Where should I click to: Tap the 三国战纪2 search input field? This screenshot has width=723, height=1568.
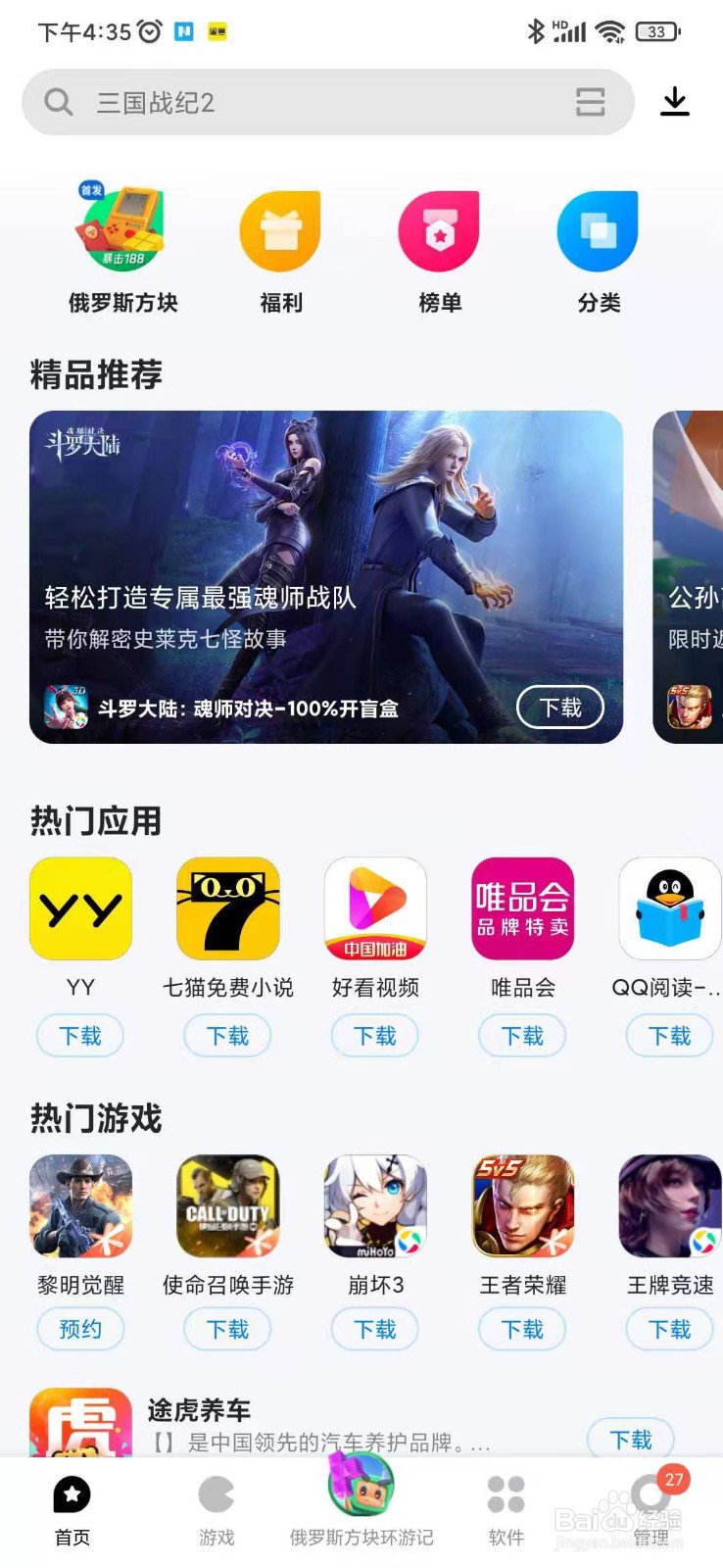point(294,102)
